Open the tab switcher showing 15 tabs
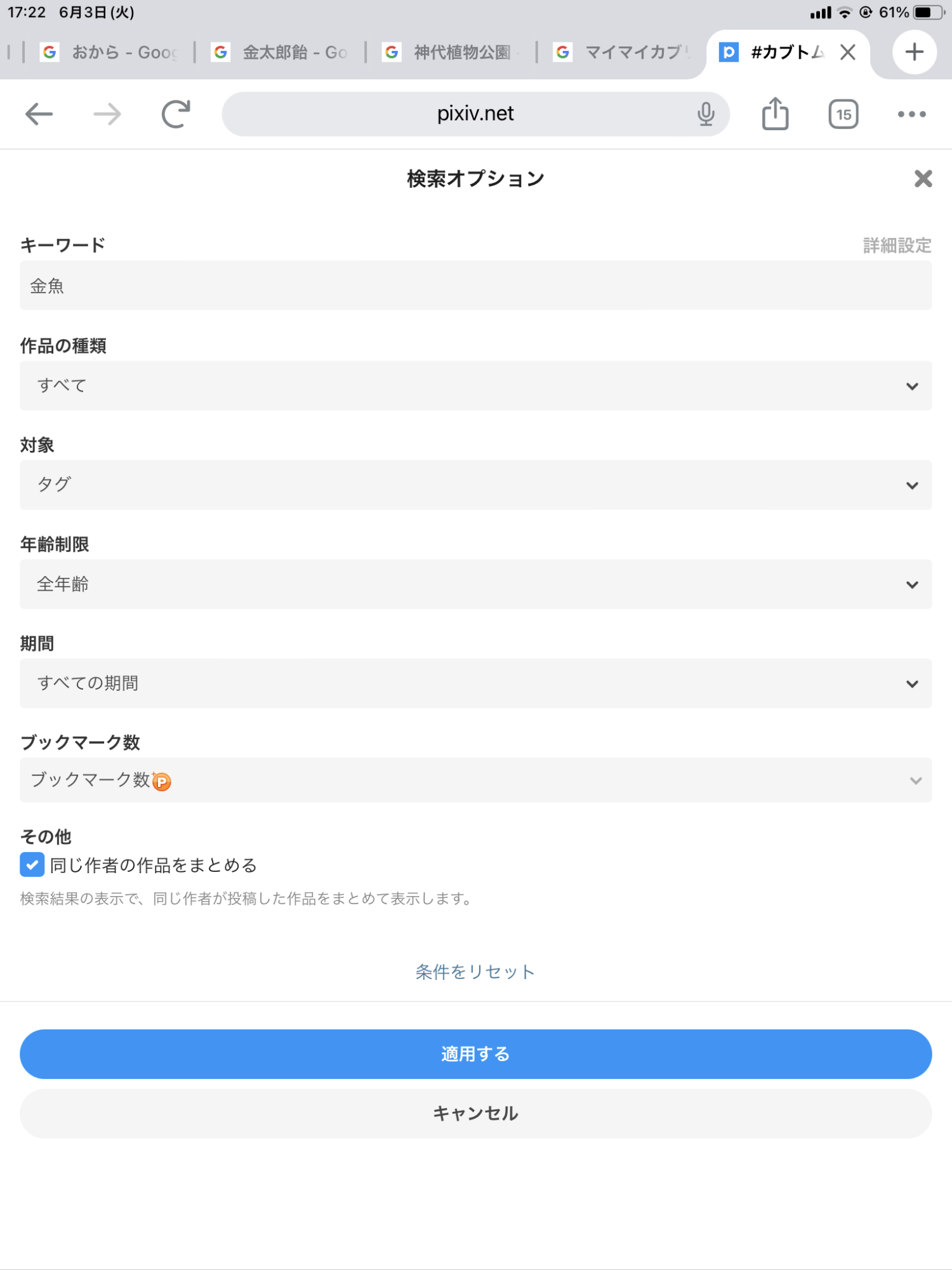 [x=843, y=114]
